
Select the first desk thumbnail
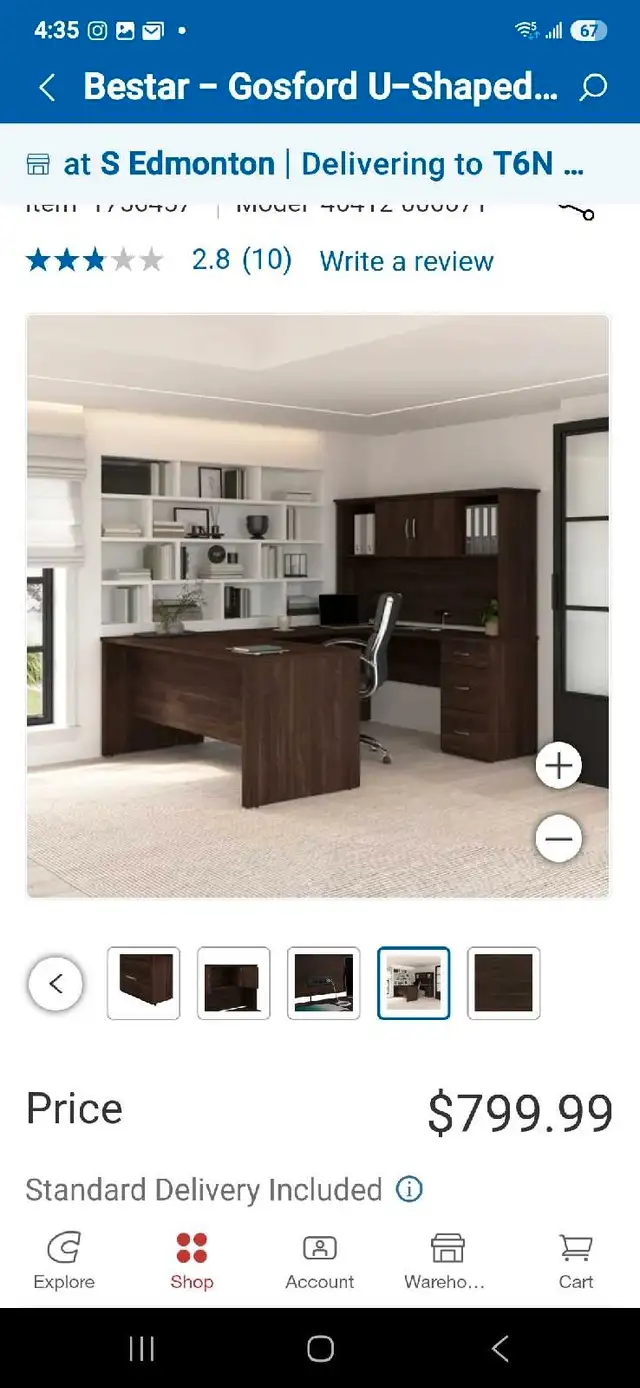144,983
